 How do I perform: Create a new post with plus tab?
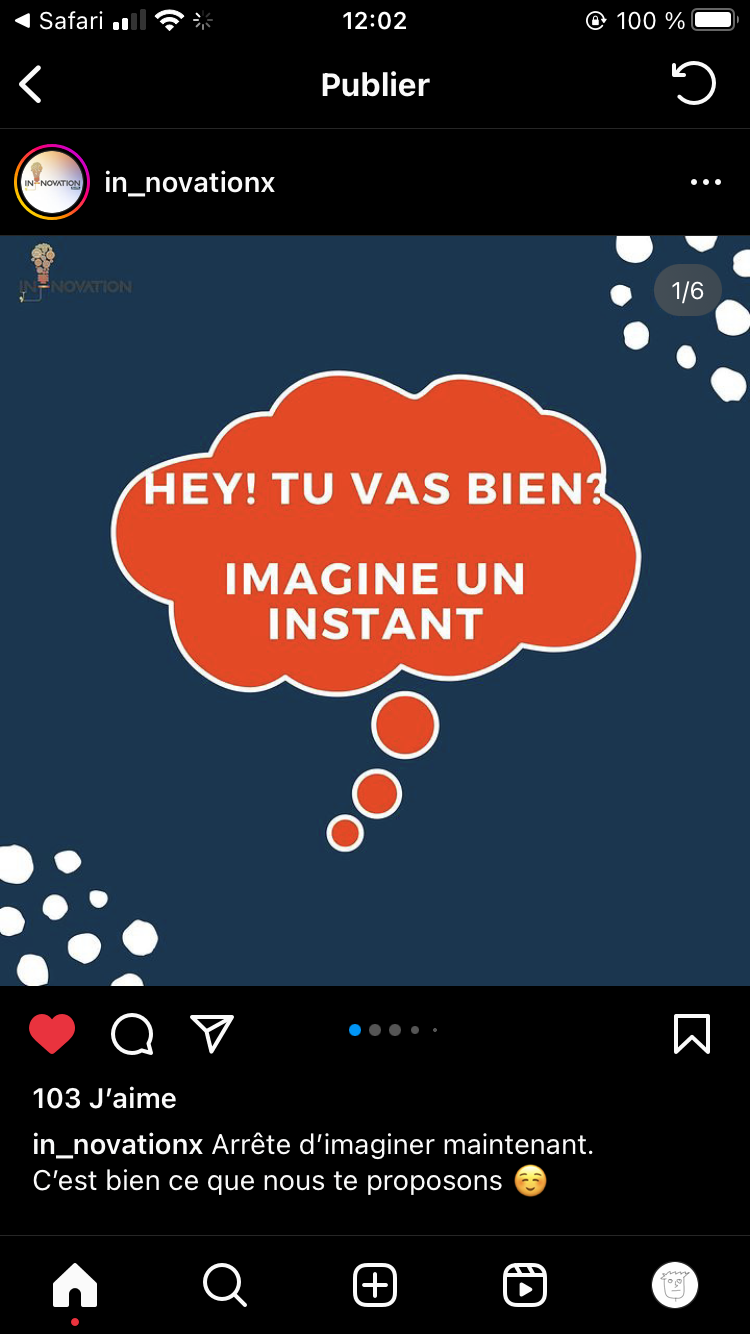click(375, 1285)
